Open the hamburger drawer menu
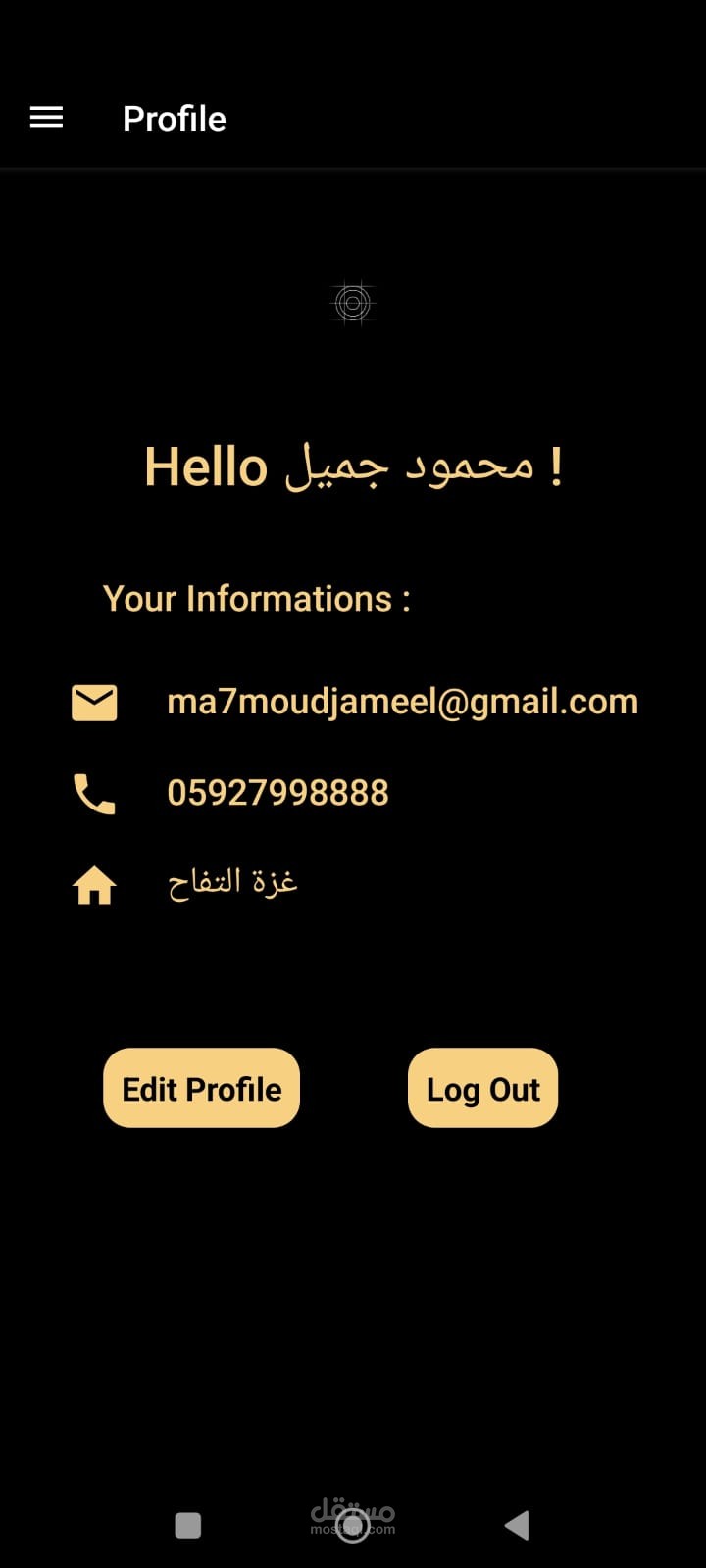Screen dimensions: 706x1568 46,119
